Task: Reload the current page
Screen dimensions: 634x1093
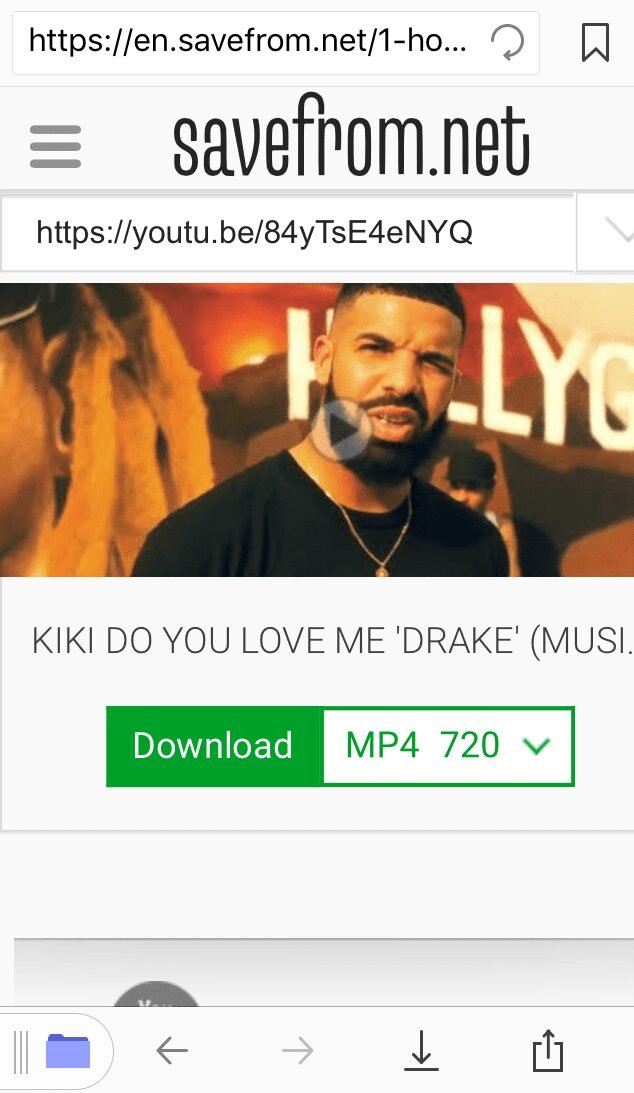Action: (x=508, y=42)
